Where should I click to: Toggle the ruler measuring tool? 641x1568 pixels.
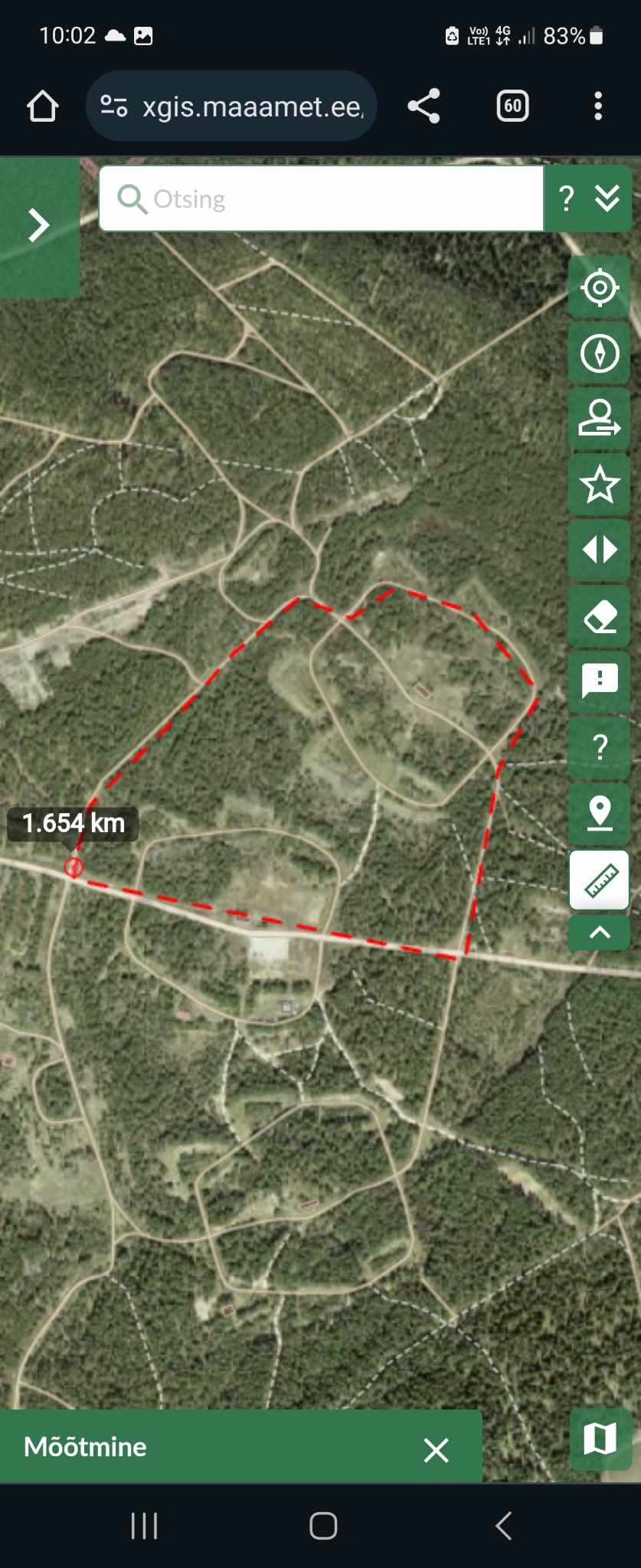pyautogui.click(x=600, y=880)
